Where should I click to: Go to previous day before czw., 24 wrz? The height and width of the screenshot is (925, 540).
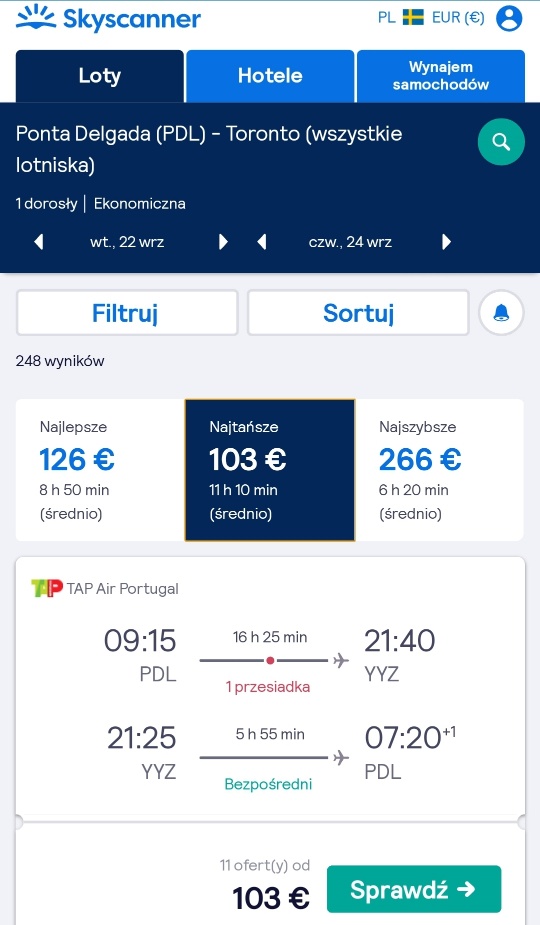(x=262, y=242)
